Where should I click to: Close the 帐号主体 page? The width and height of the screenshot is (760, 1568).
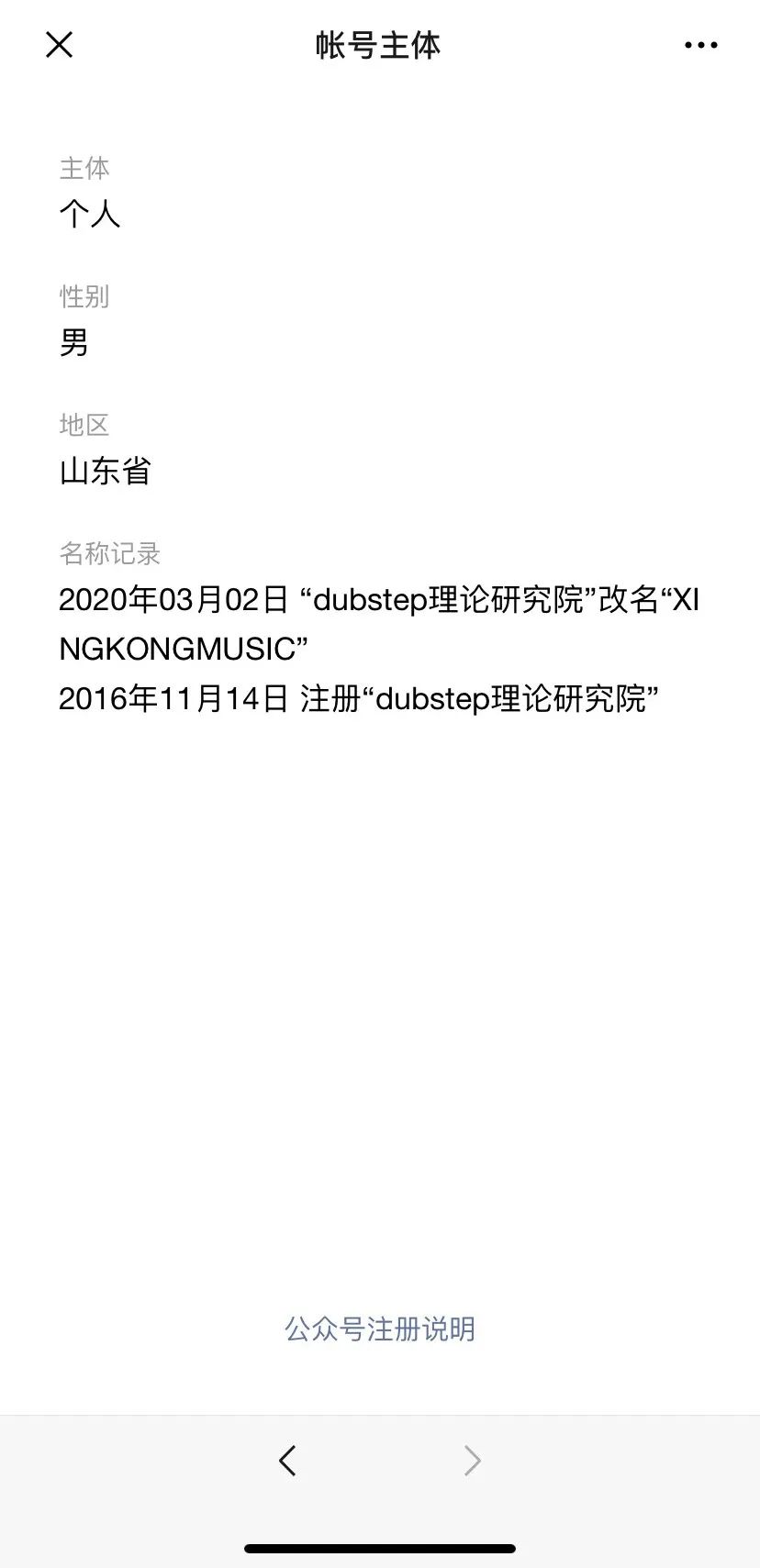[59, 44]
